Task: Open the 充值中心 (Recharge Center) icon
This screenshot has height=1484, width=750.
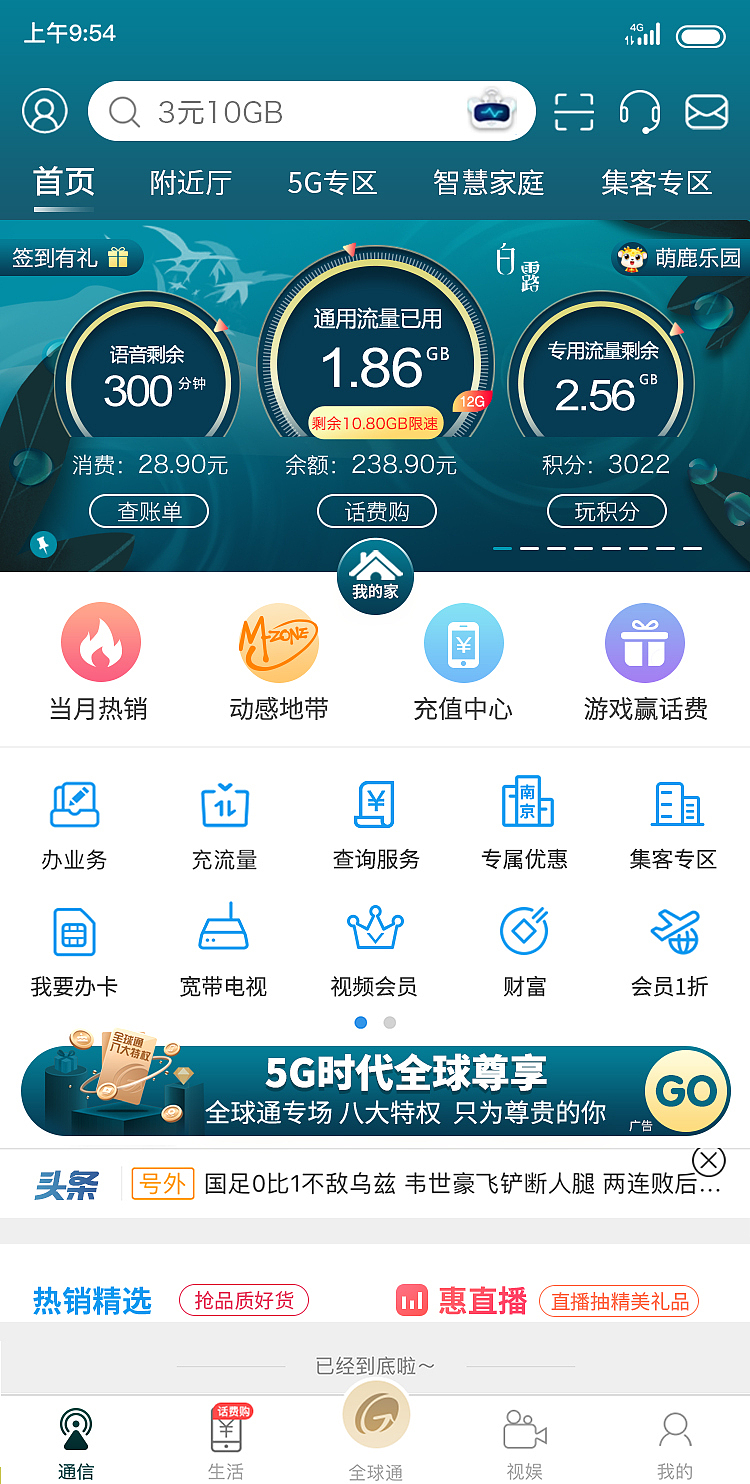Action: [464, 644]
